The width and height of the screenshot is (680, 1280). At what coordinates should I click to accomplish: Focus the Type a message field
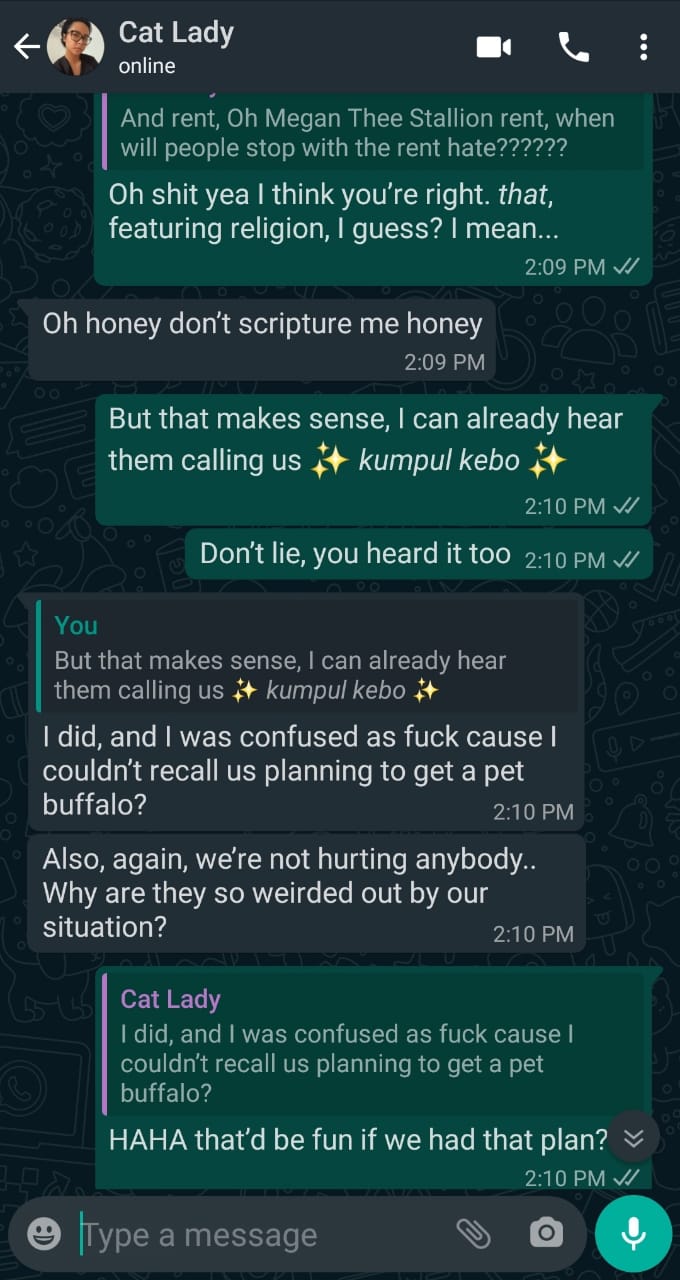(260, 1235)
